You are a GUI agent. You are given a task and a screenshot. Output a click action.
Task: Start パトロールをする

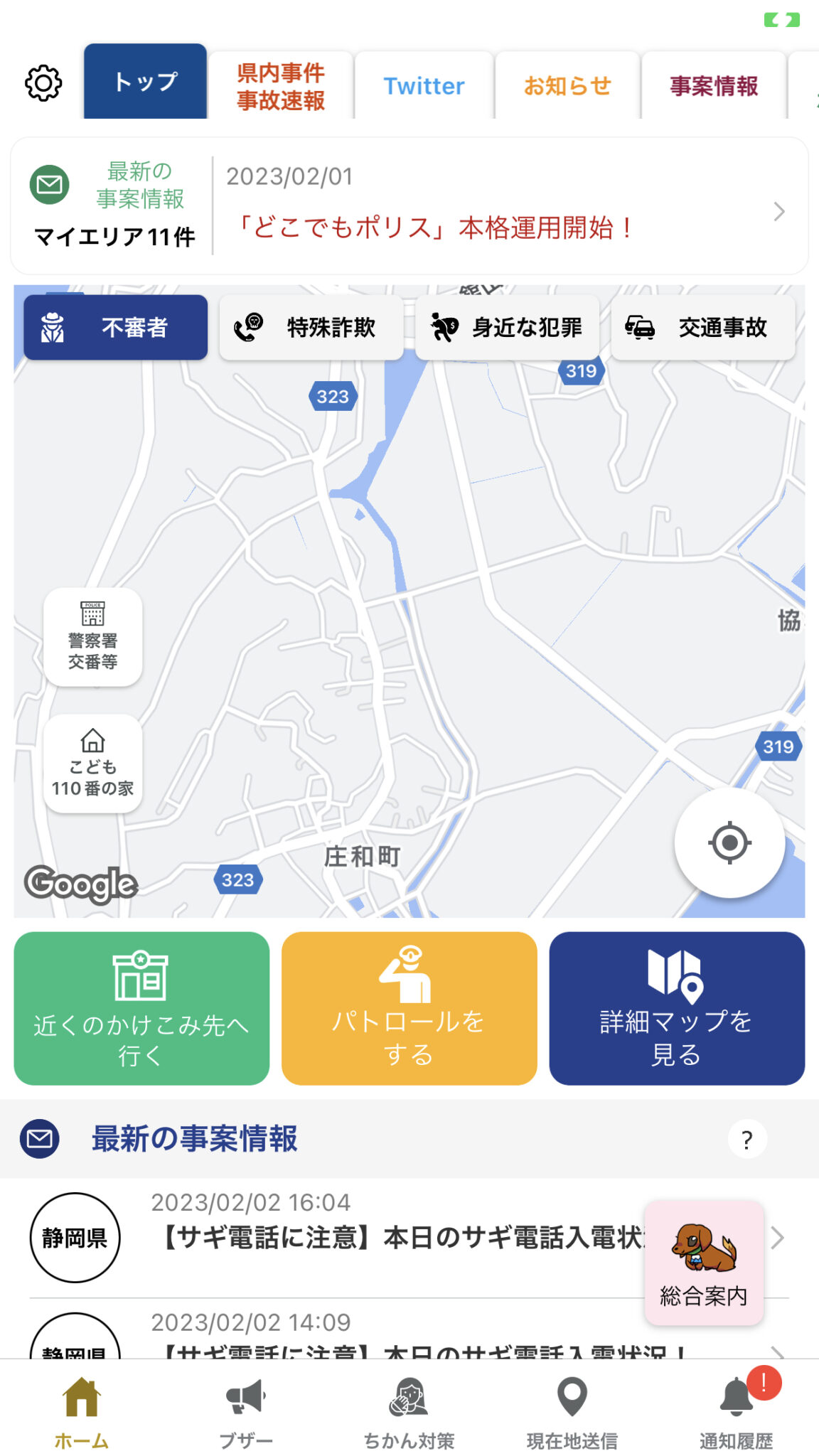tap(409, 1009)
